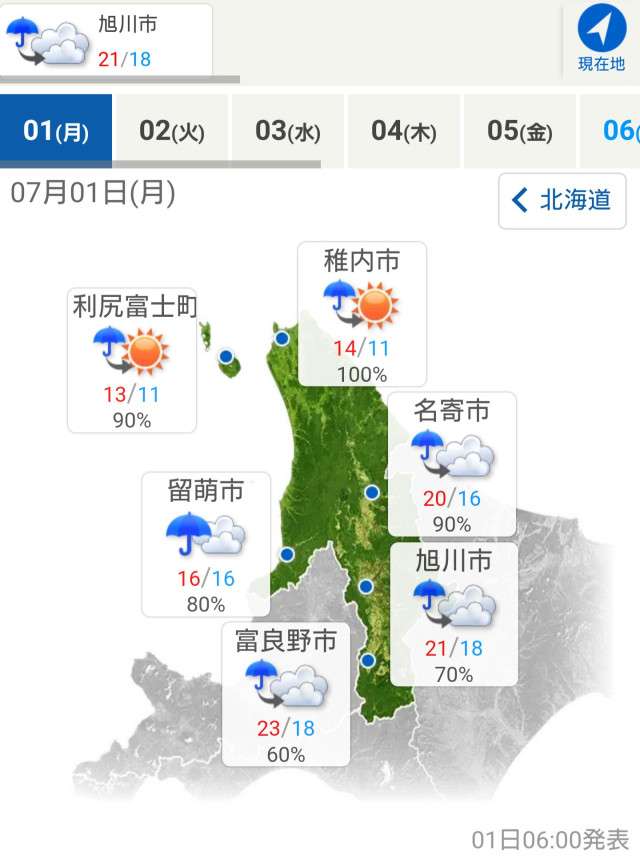Show the forecast for 04(木)
Image resolution: width=640 pixels, height=863 pixels.
(x=404, y=131)
